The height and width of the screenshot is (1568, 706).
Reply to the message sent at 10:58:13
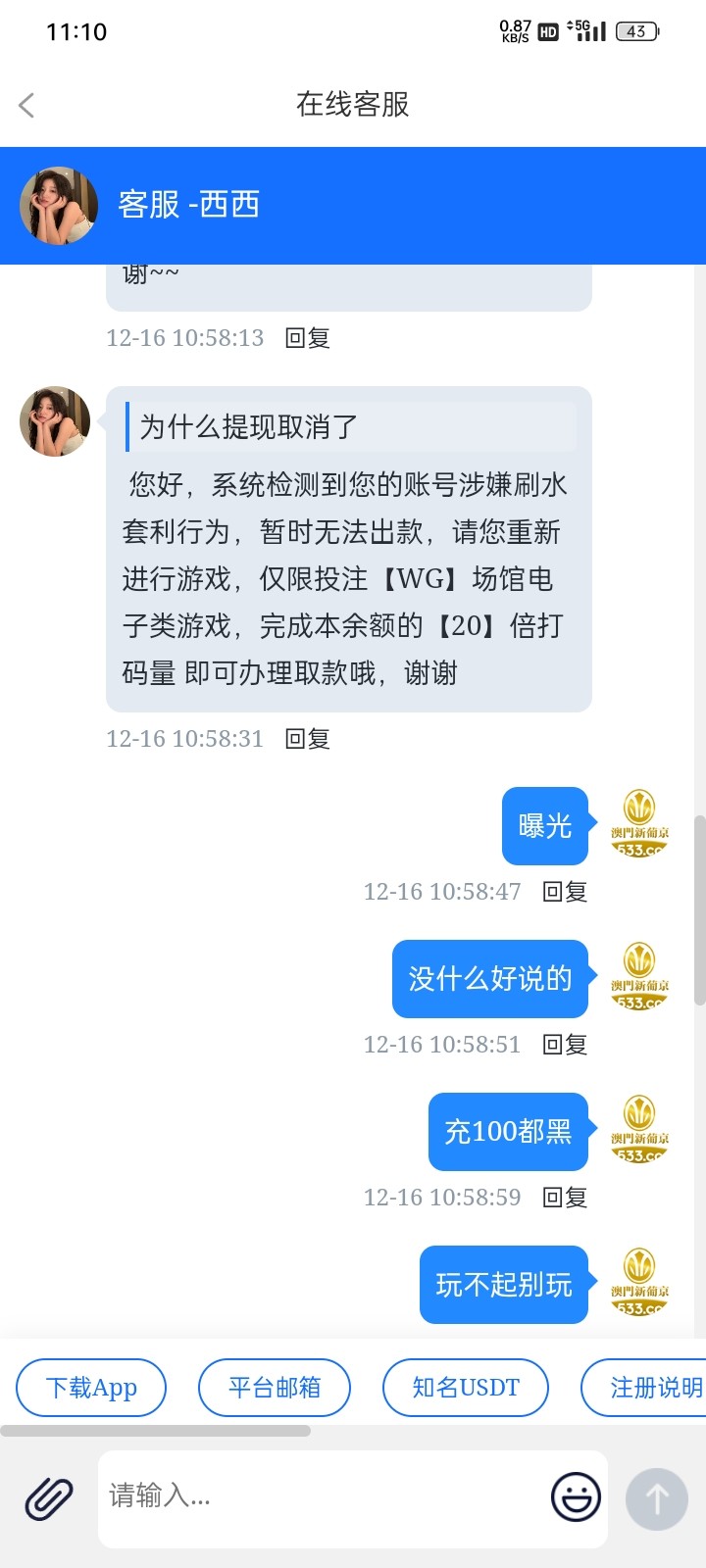[x=307, y=338]
